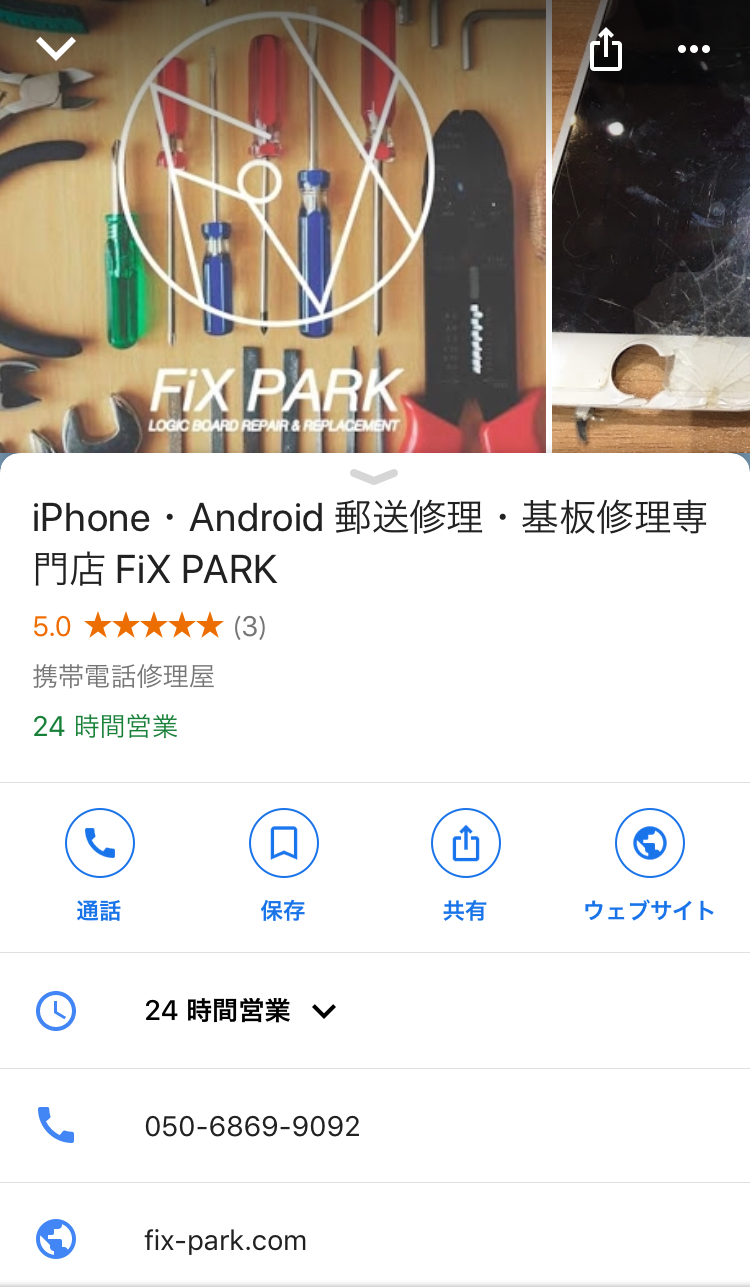This screenshot has width=750, height=1287.
Task: Call the shop with the 通話 button
Action: tap(99, 866)
